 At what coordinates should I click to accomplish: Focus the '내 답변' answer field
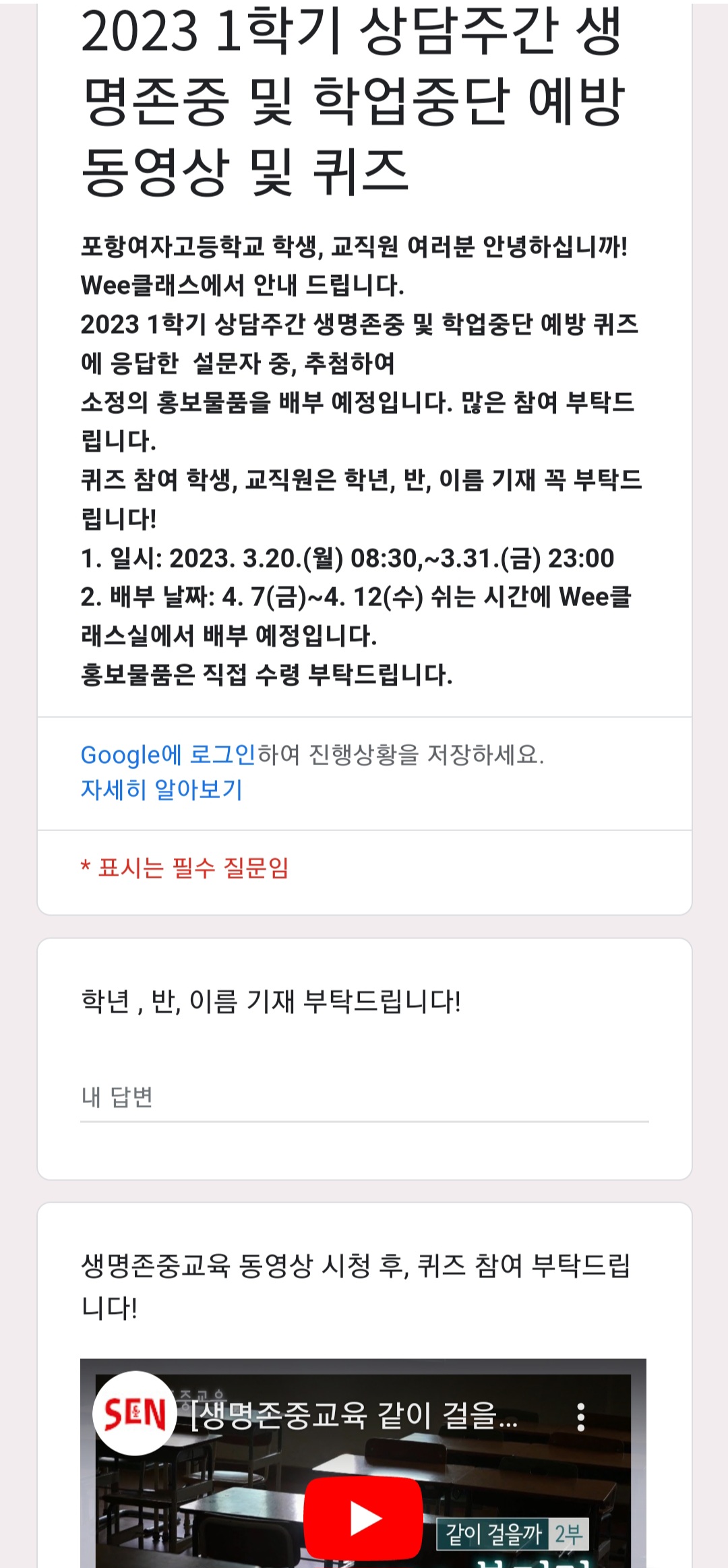coord(364,1097)
